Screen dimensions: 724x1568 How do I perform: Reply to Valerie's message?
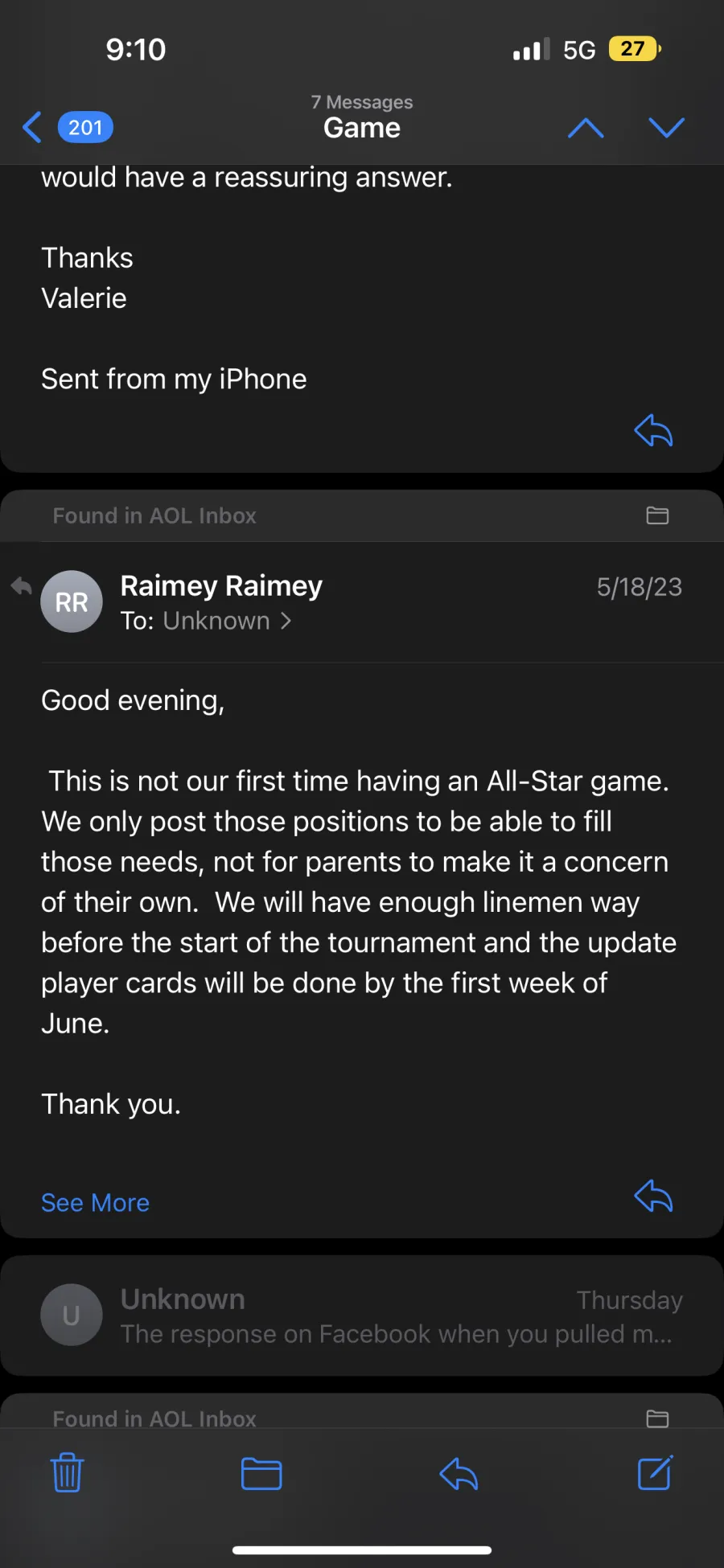[653, 430]
